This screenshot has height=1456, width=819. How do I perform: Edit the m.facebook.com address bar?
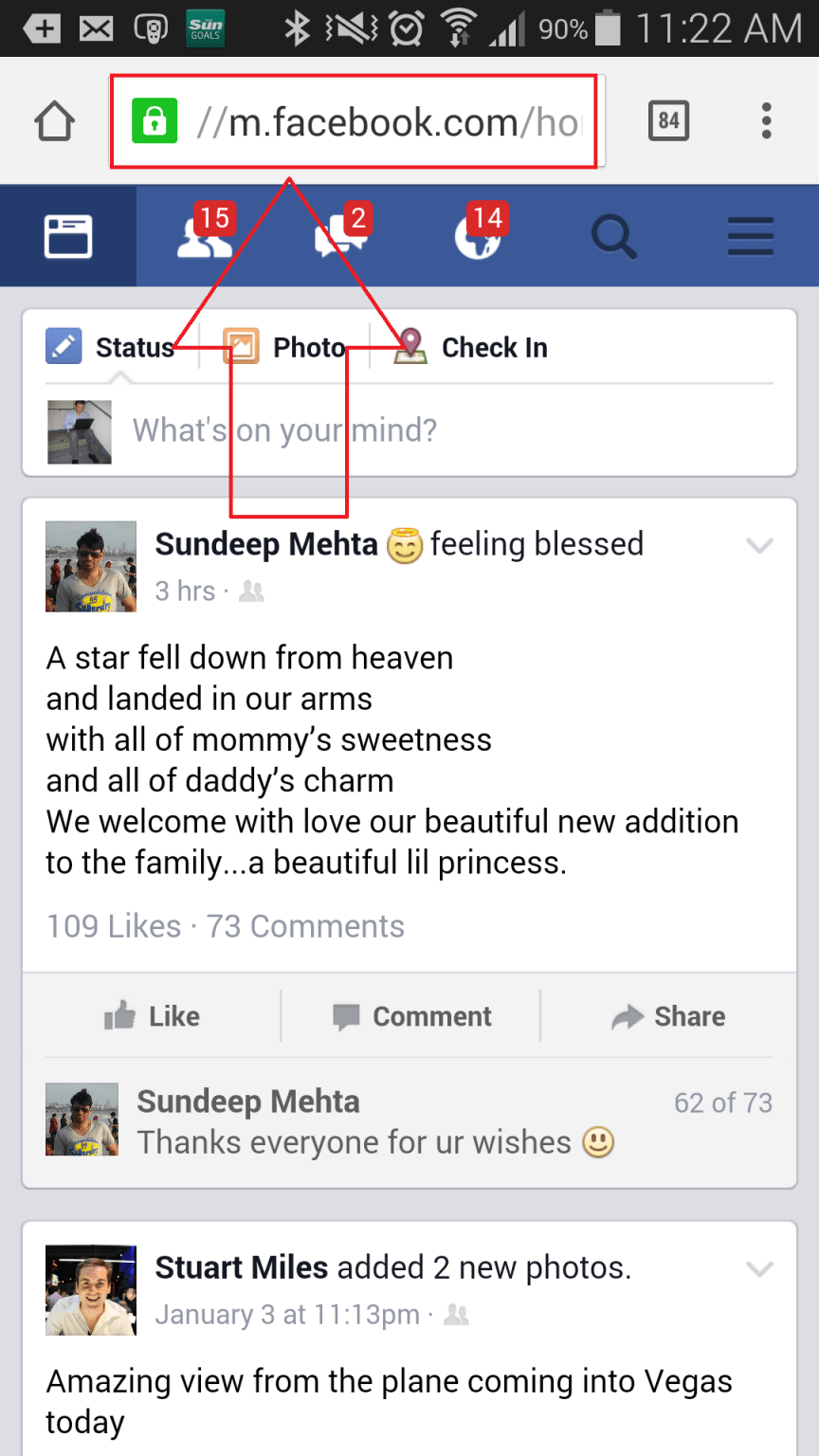(x=379, y=121)
